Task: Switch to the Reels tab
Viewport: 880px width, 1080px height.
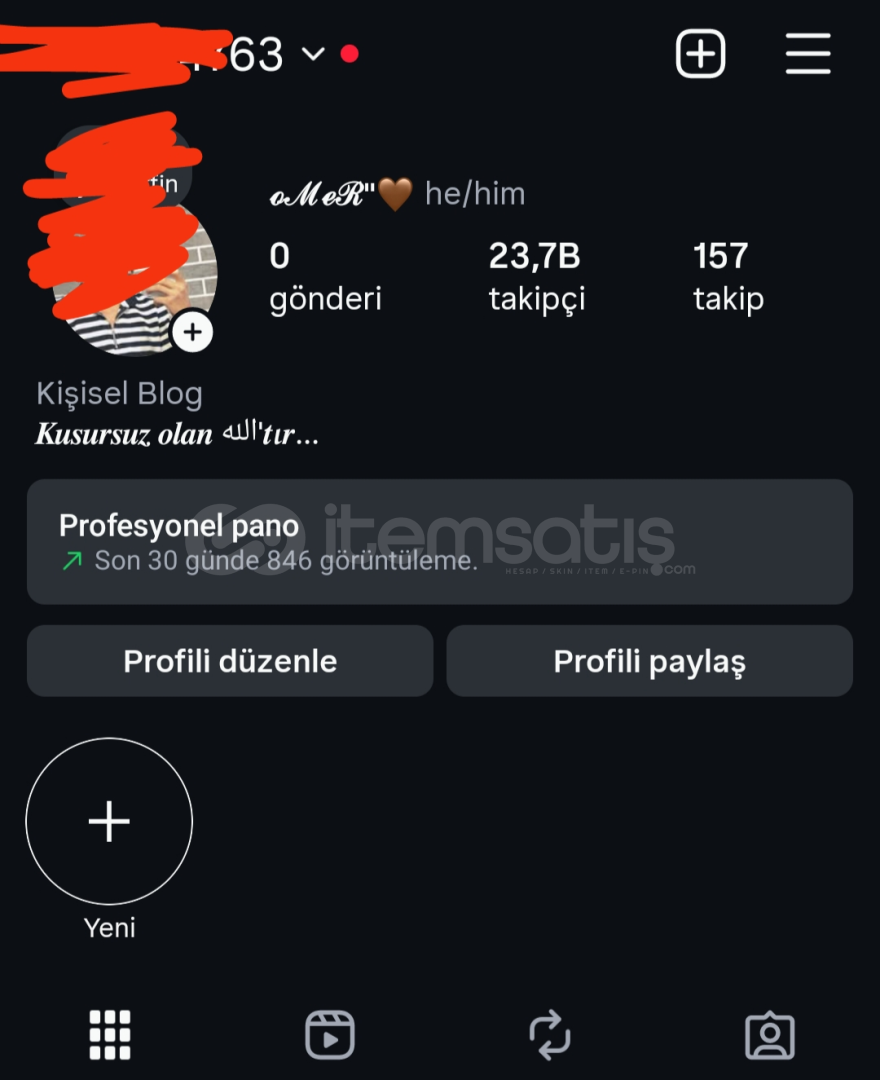Action: coord(330,1034)
